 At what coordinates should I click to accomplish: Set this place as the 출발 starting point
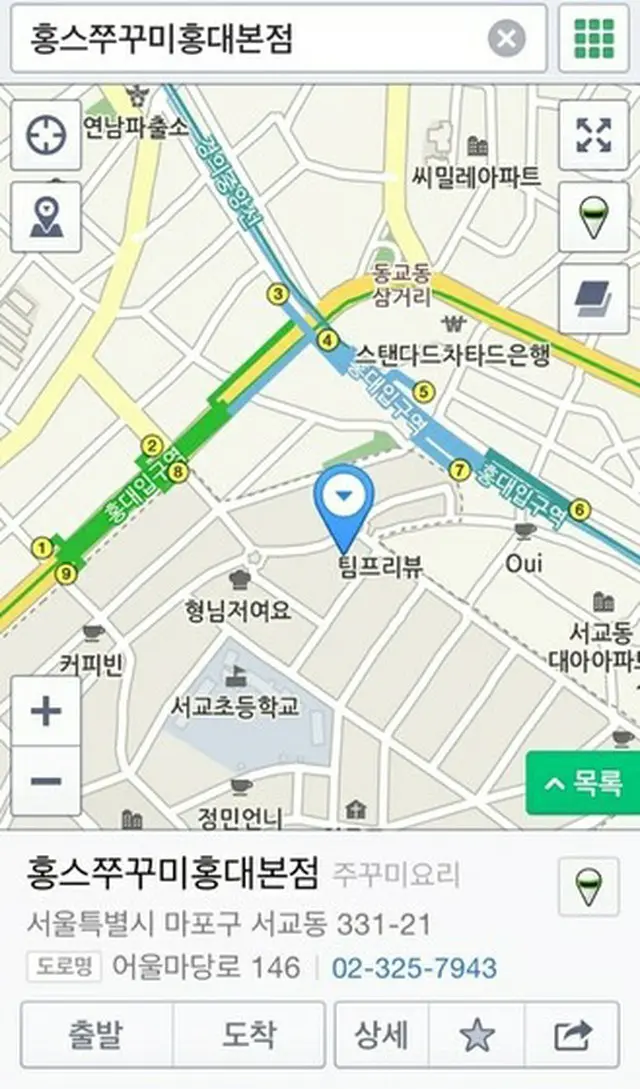click(x=96, y=1035)
